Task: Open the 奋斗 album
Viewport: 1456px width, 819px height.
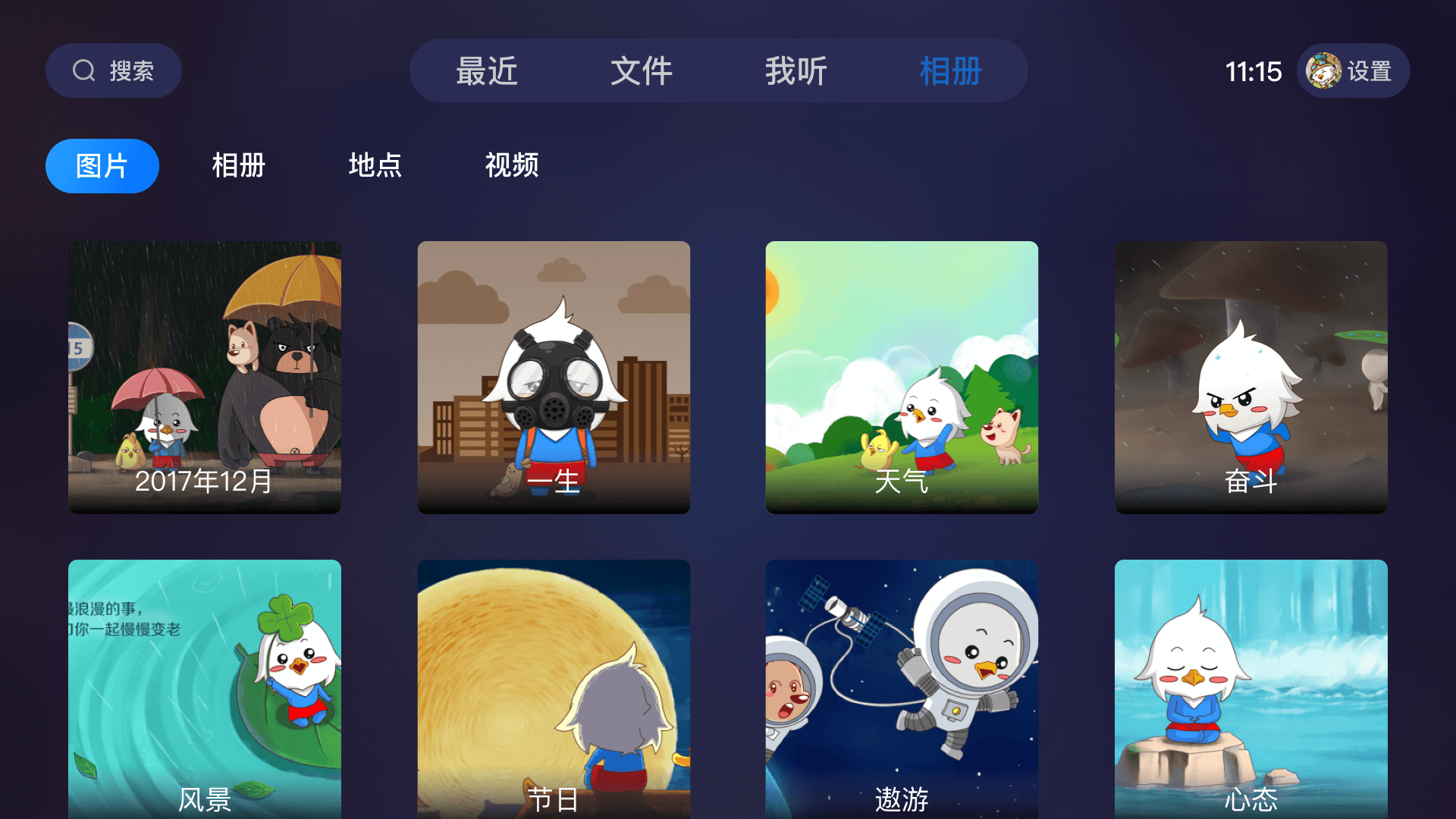Action: (1250, 377)
